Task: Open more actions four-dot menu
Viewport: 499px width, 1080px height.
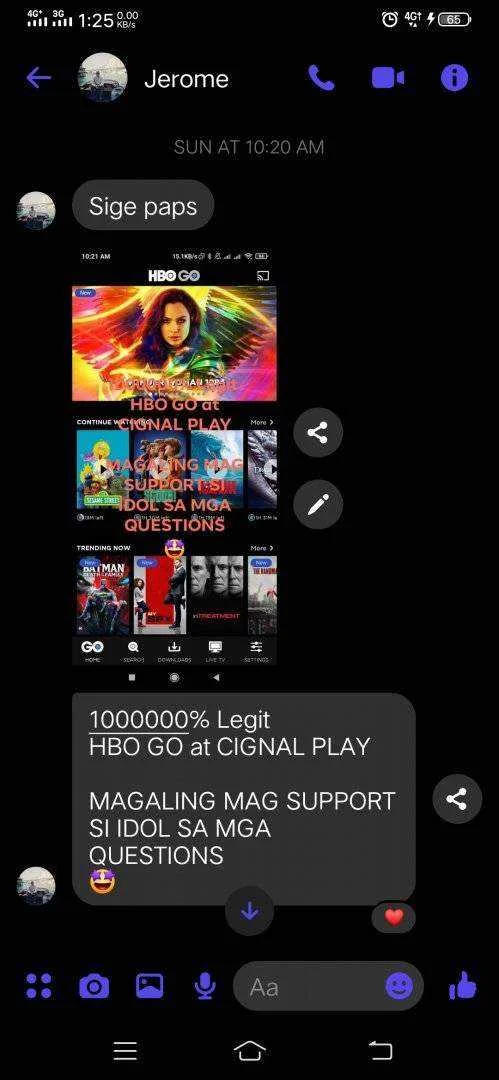Action: [x=39, y=986]
